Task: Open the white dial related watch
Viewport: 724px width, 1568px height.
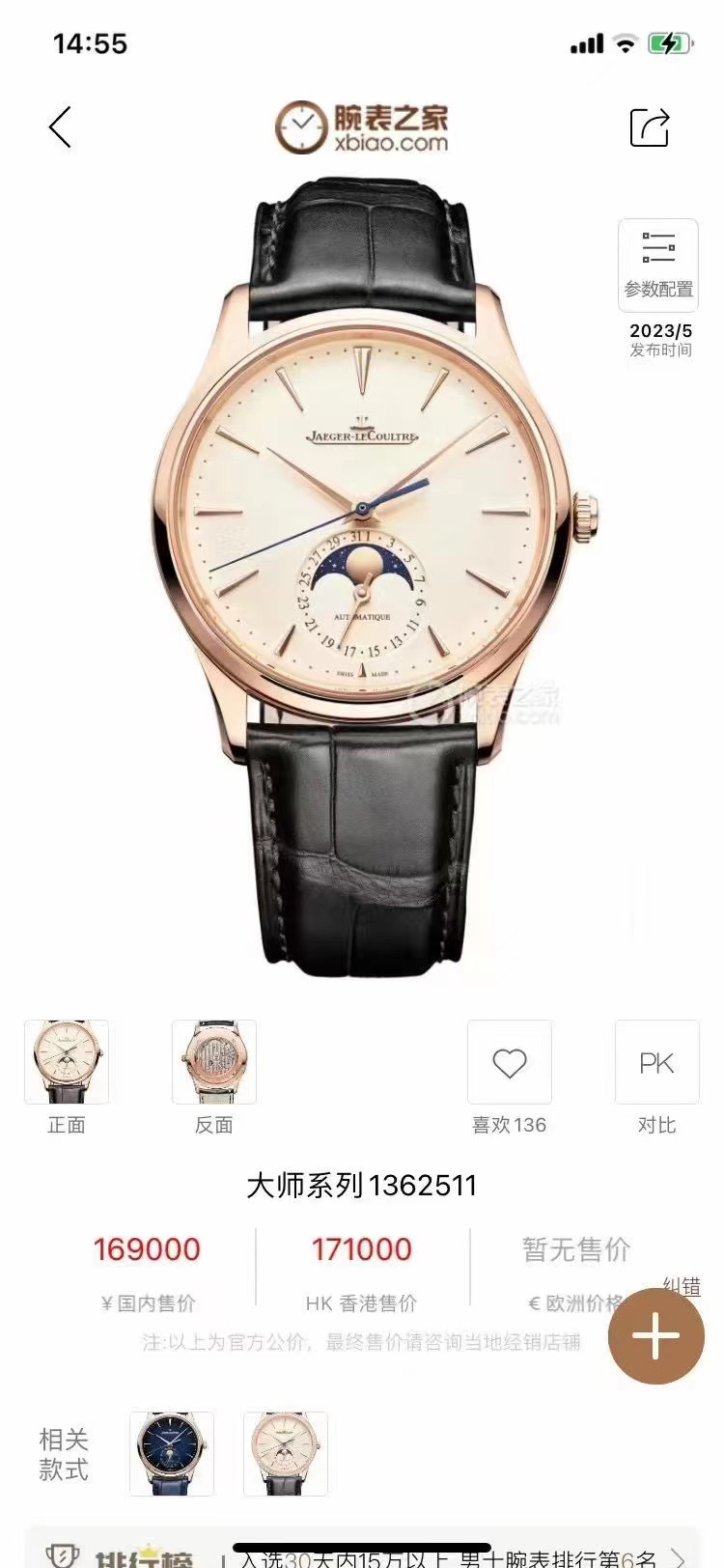Action: pyautogui.click(x=286, y=1454)
